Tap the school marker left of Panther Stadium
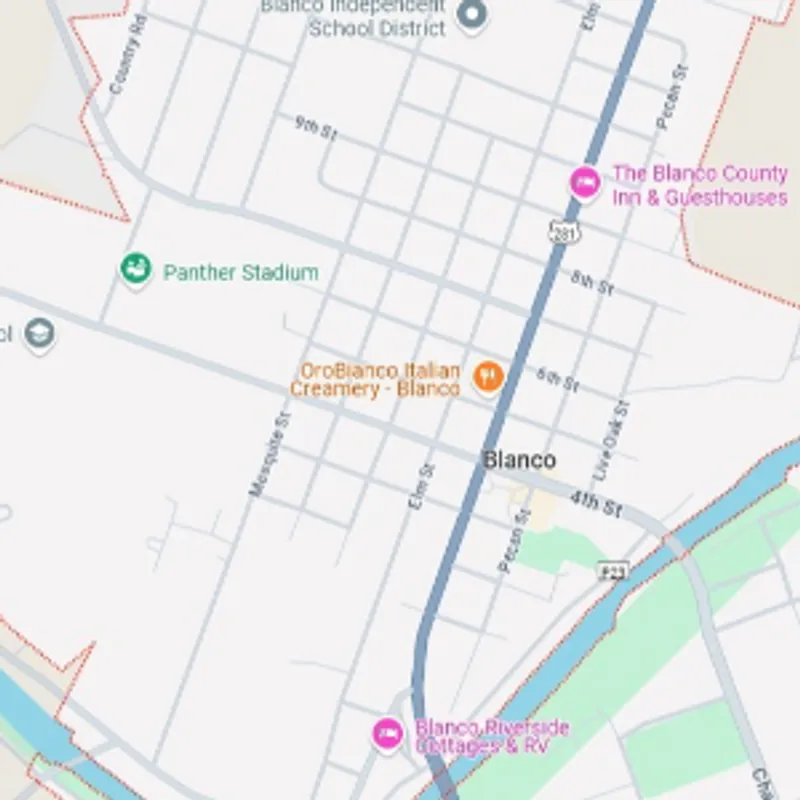This screenshot has height=800, width=800. click(x=39, y=332)
